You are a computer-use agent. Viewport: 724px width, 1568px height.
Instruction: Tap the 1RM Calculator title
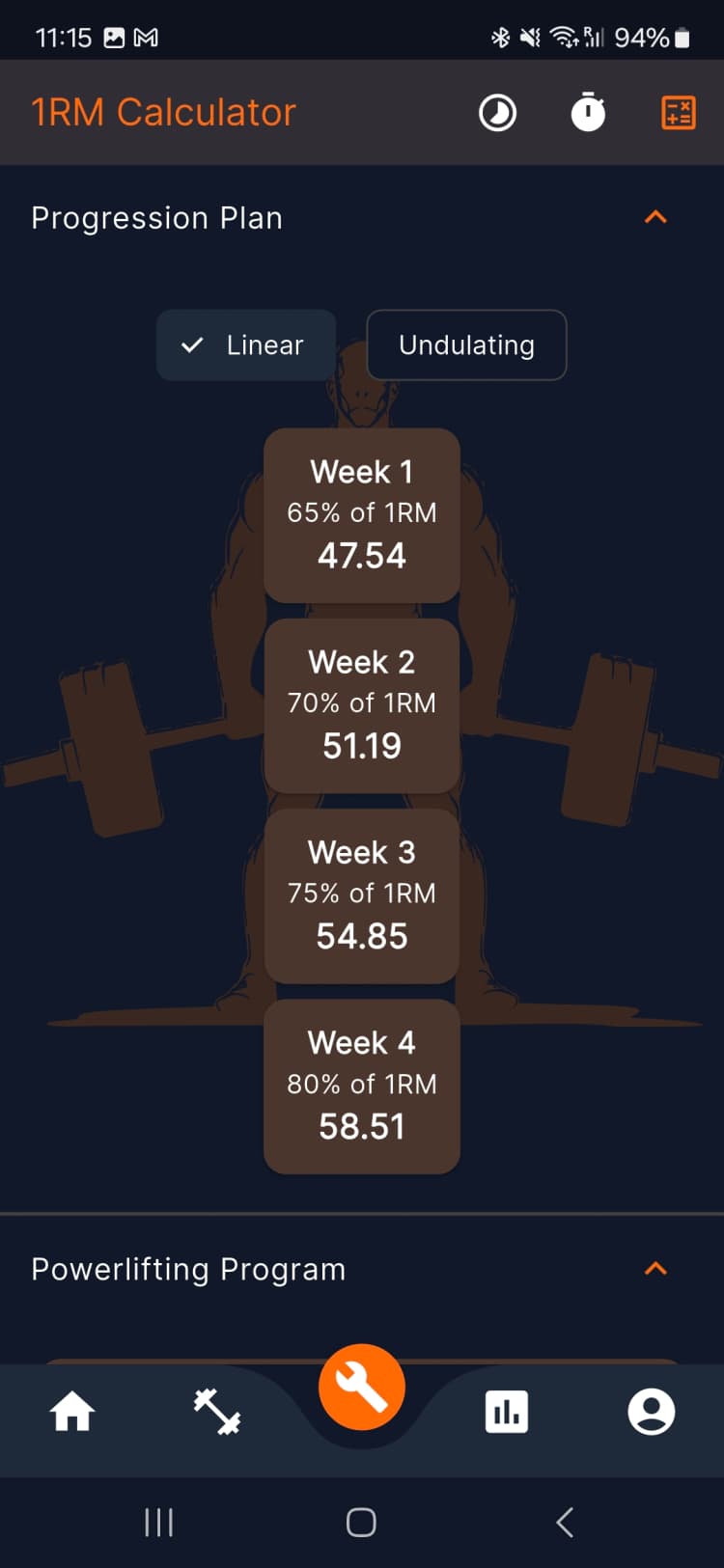(163, 112)
